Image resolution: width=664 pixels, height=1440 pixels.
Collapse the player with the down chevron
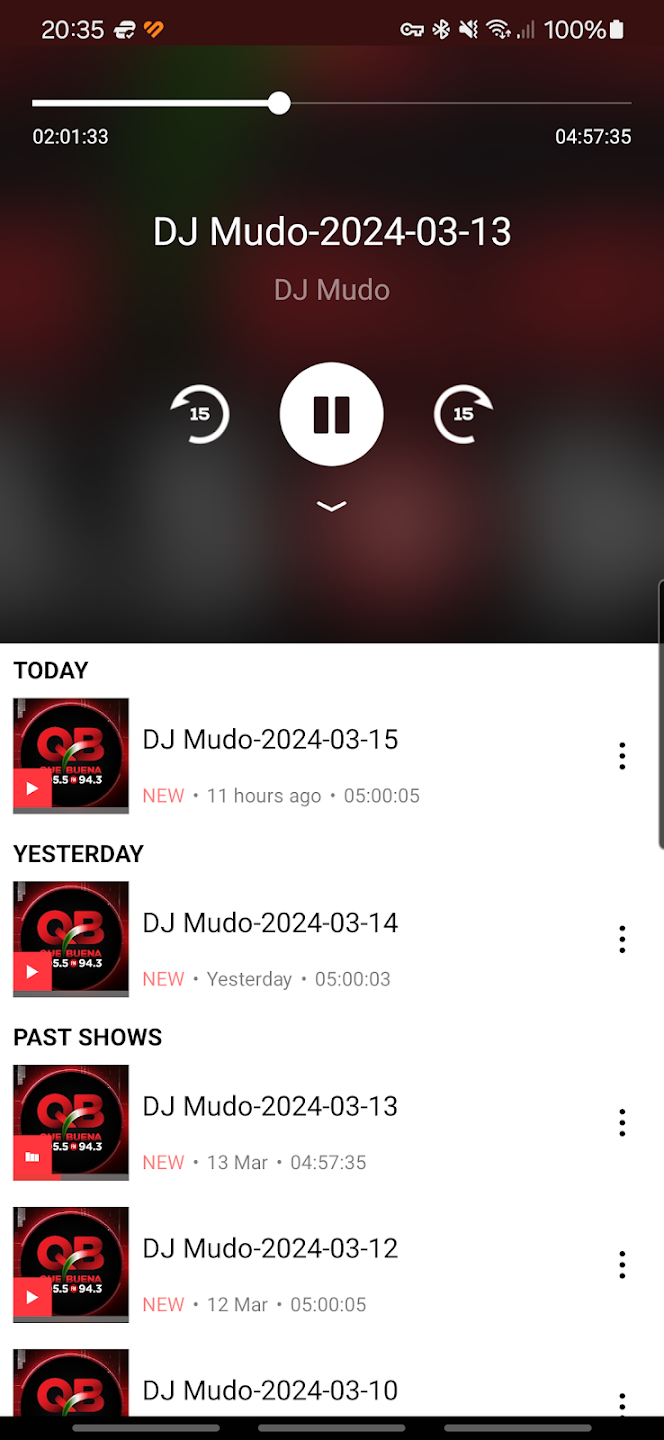coord(331,506)
